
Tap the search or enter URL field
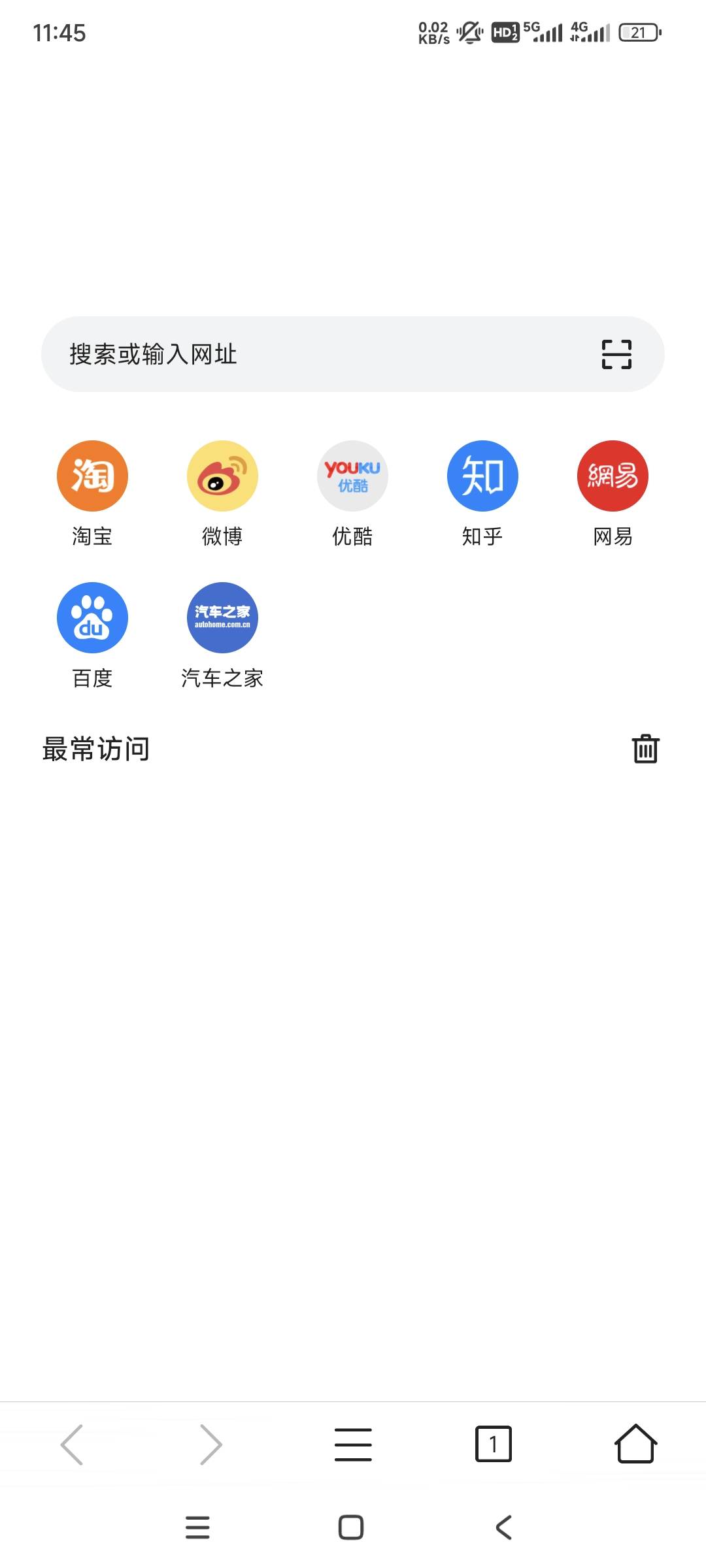click(x=314, y=354)
